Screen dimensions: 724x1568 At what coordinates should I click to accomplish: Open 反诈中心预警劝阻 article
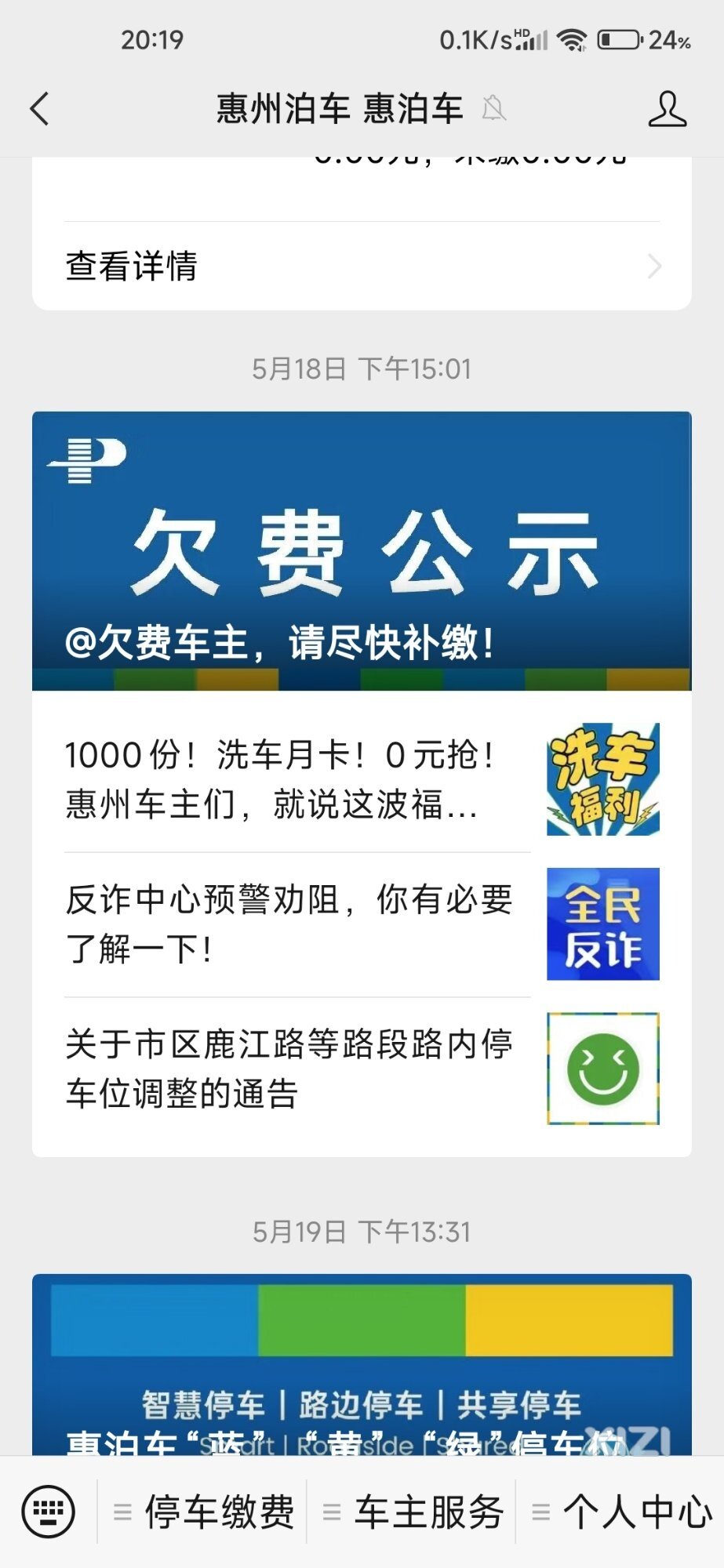[x=362, y=924]
